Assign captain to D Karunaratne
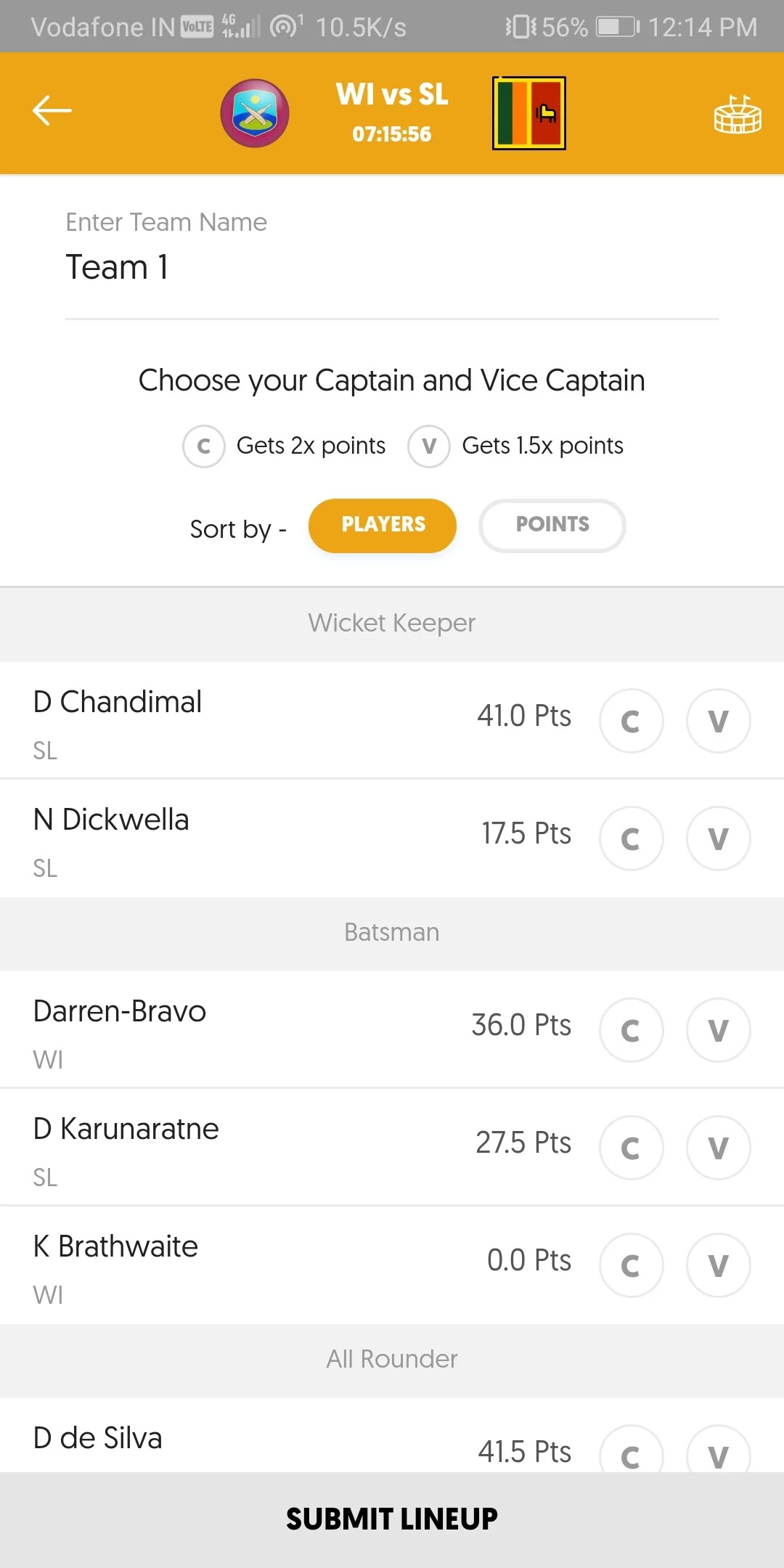 point(631,1148)
